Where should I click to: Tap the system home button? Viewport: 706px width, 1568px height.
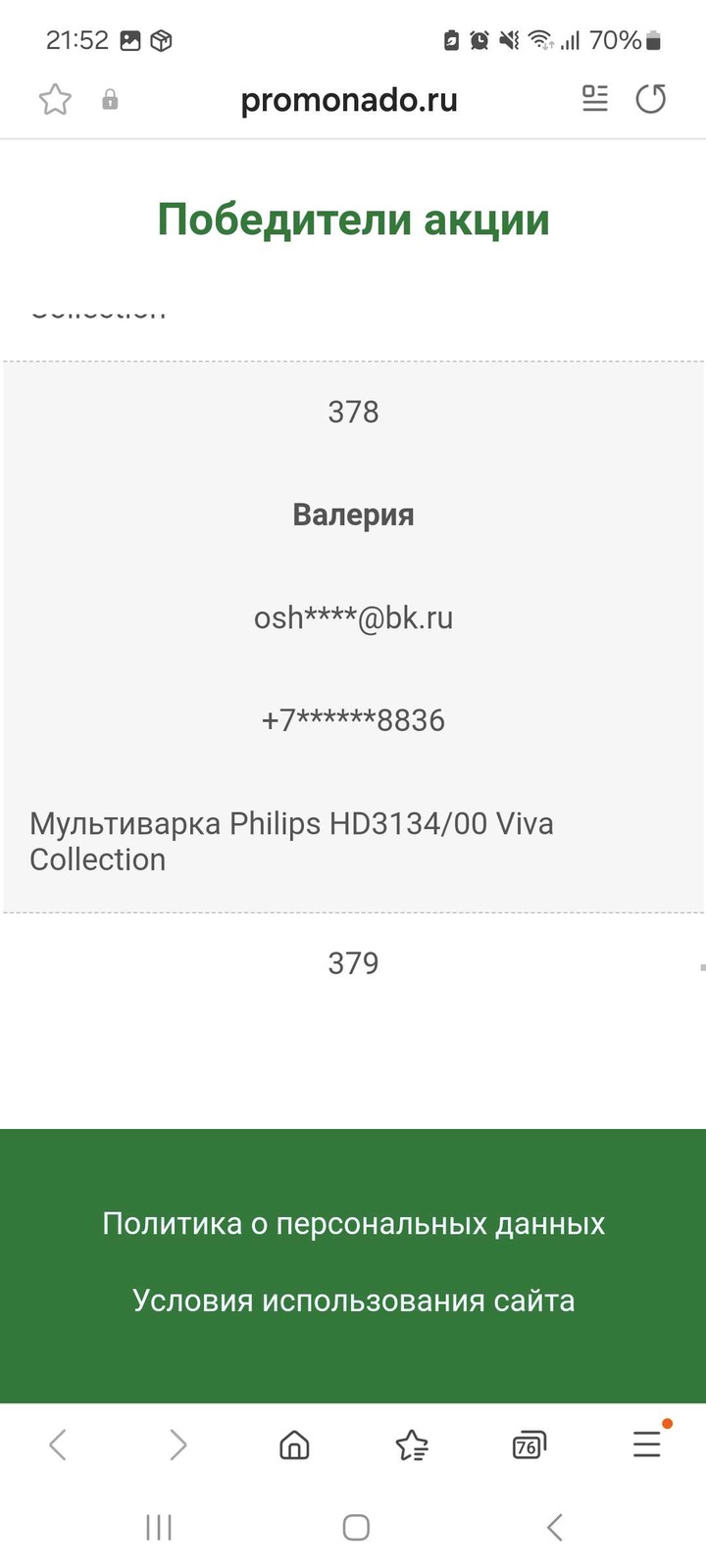click(x=356, y=1527)
